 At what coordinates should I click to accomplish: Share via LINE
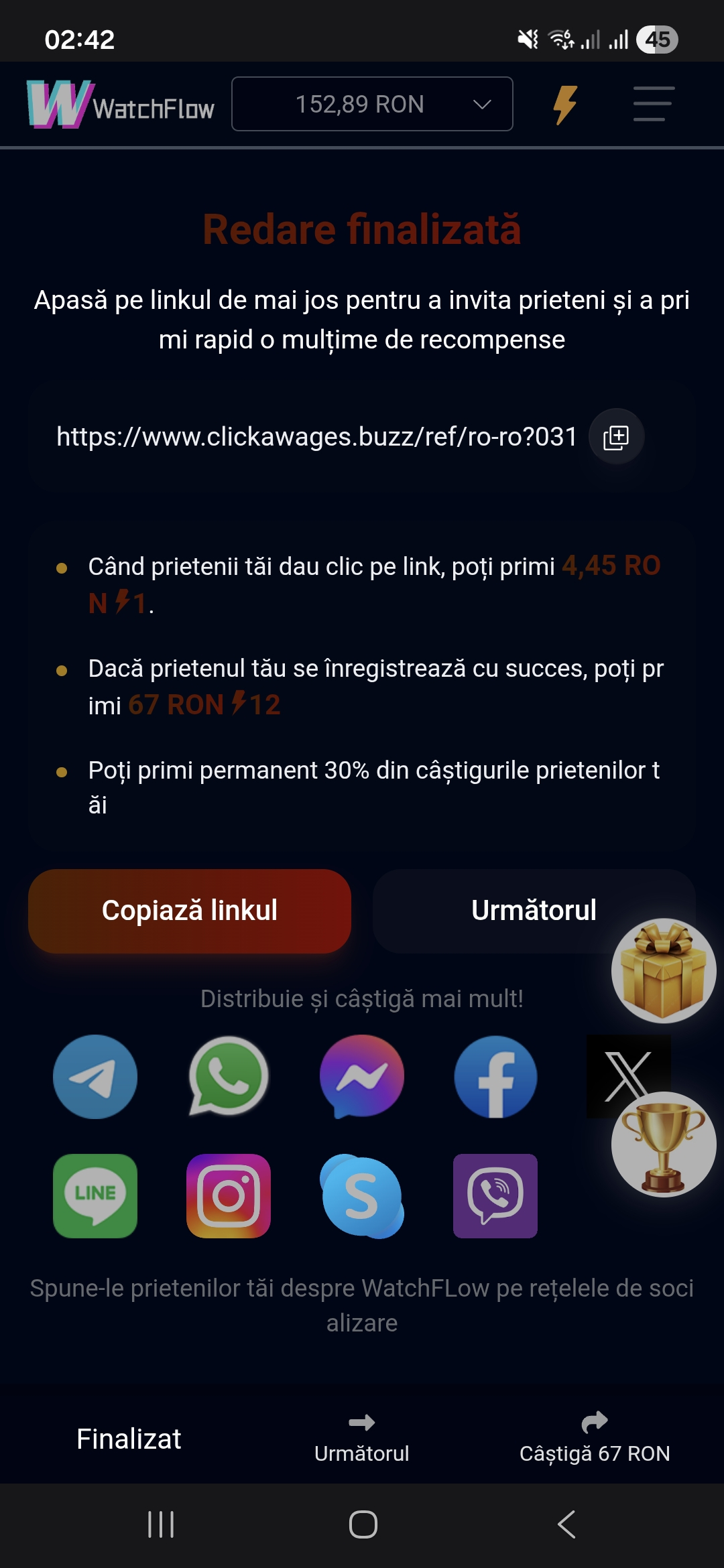click(95, 1195)
